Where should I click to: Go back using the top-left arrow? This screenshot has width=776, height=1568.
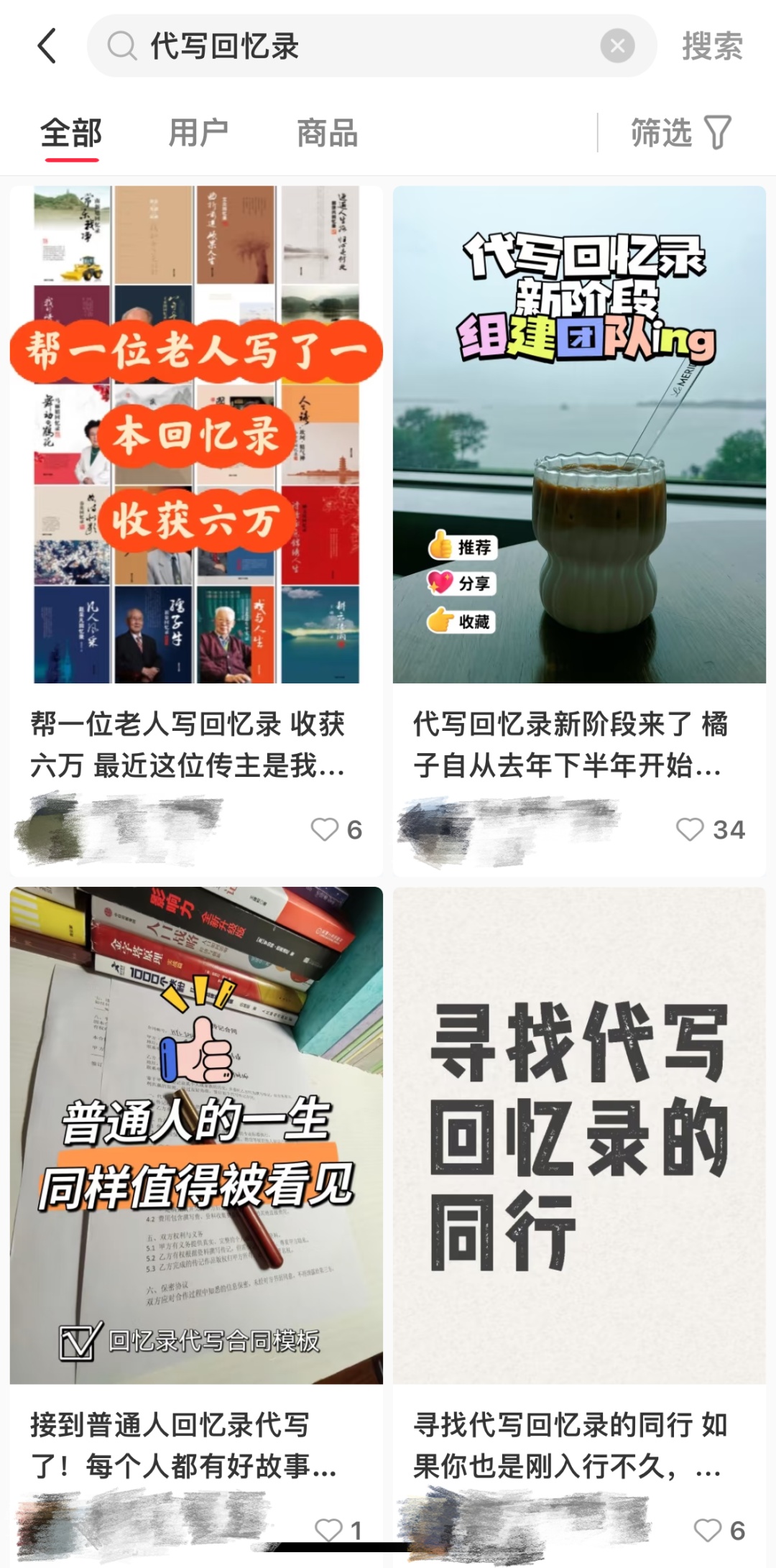pyautogui.click(x=47, y=47)
